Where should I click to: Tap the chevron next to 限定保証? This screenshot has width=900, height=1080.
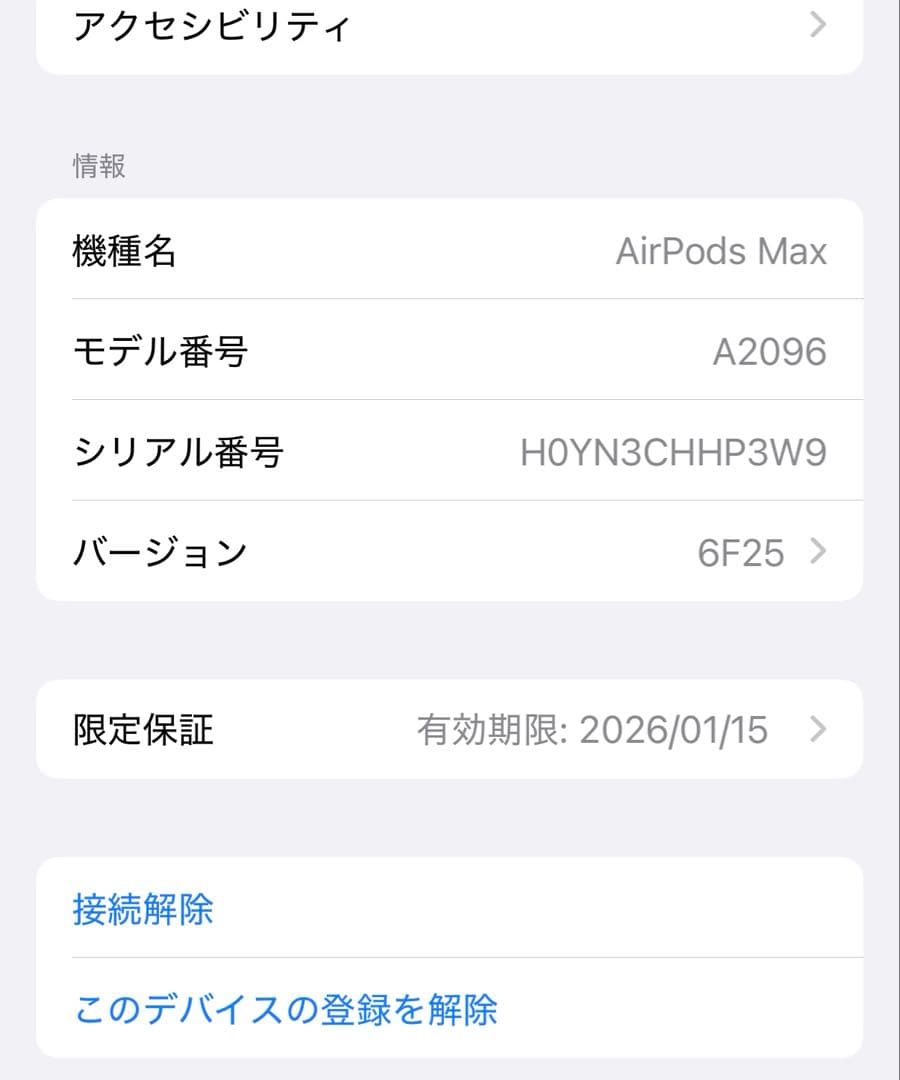click(819, 729)
